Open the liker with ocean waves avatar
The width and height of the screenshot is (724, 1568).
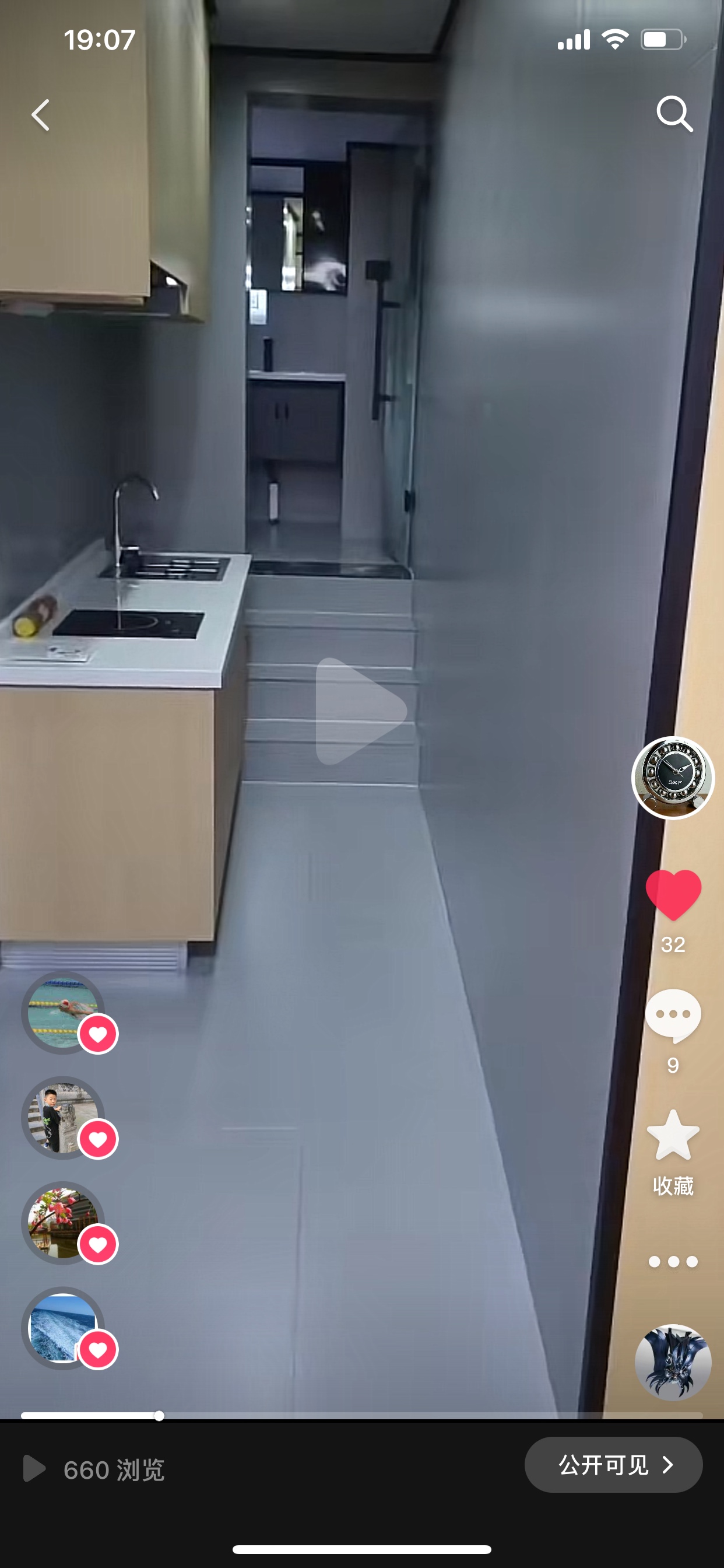64,1328
